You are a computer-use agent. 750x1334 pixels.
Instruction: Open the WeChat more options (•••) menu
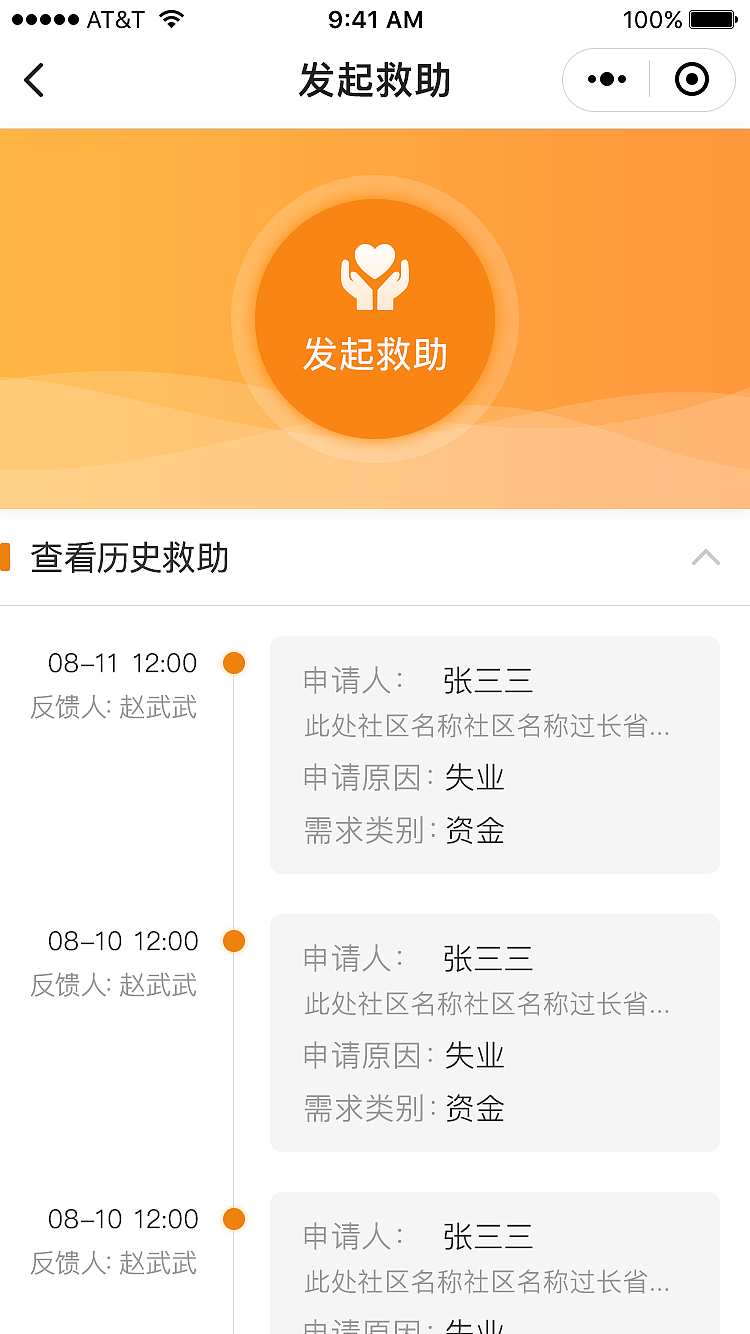(604, 79)
